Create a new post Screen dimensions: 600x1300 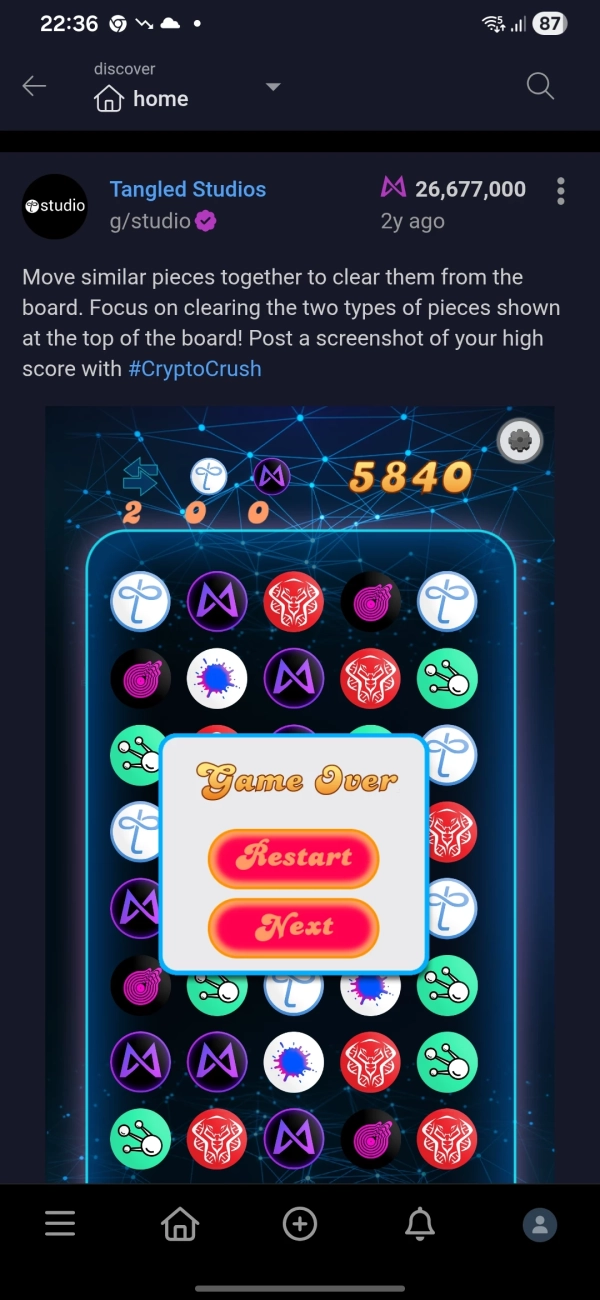300,1224
